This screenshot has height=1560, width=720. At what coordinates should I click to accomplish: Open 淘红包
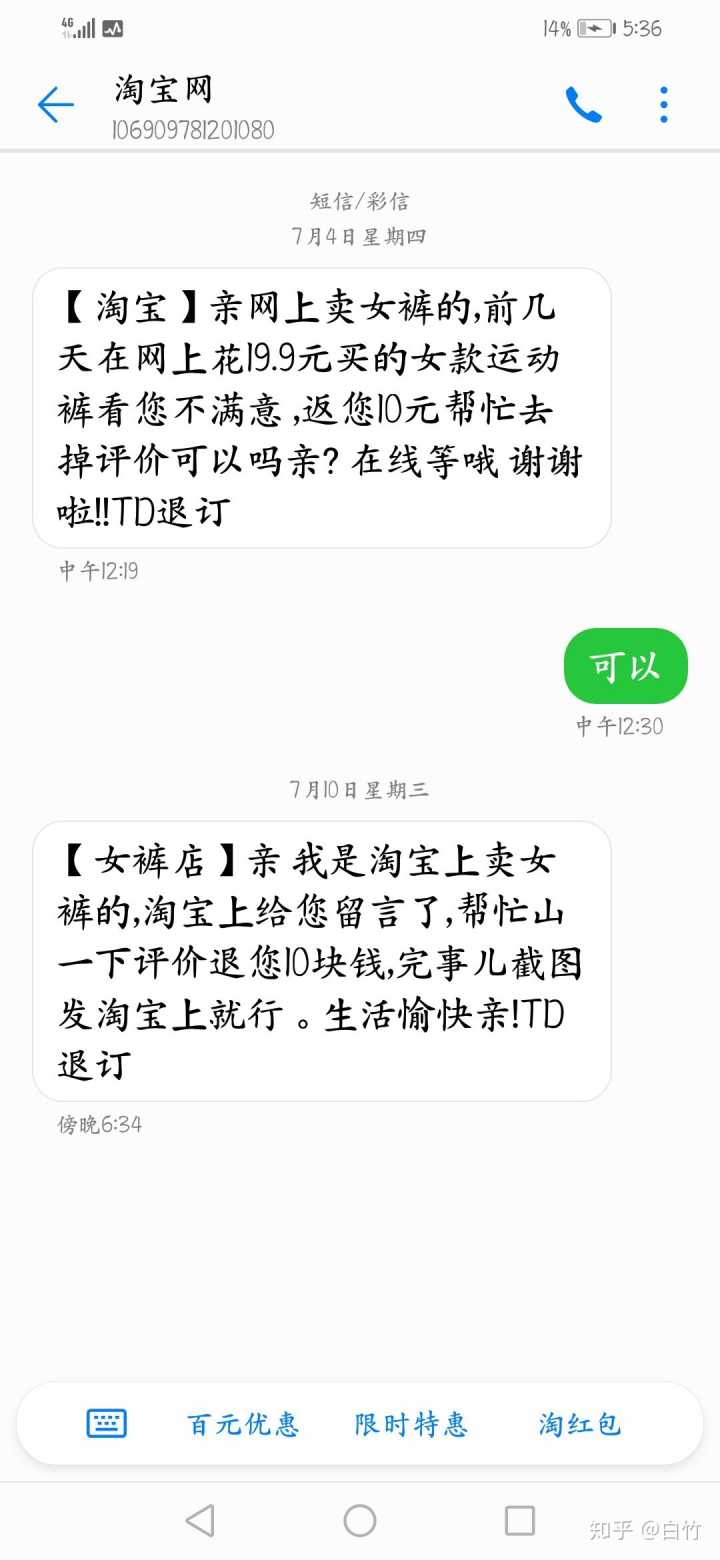(x=580, y=1424)
